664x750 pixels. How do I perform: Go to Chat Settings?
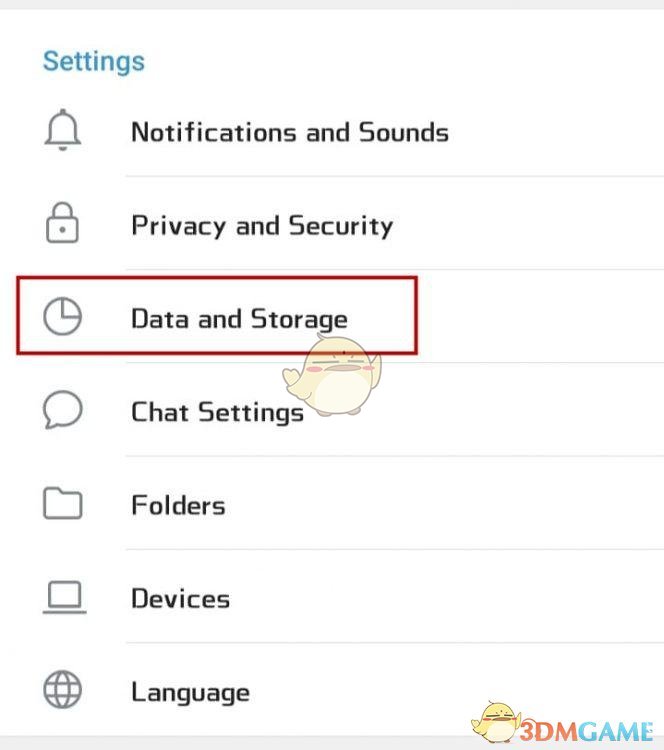click(x=217, y=412)
